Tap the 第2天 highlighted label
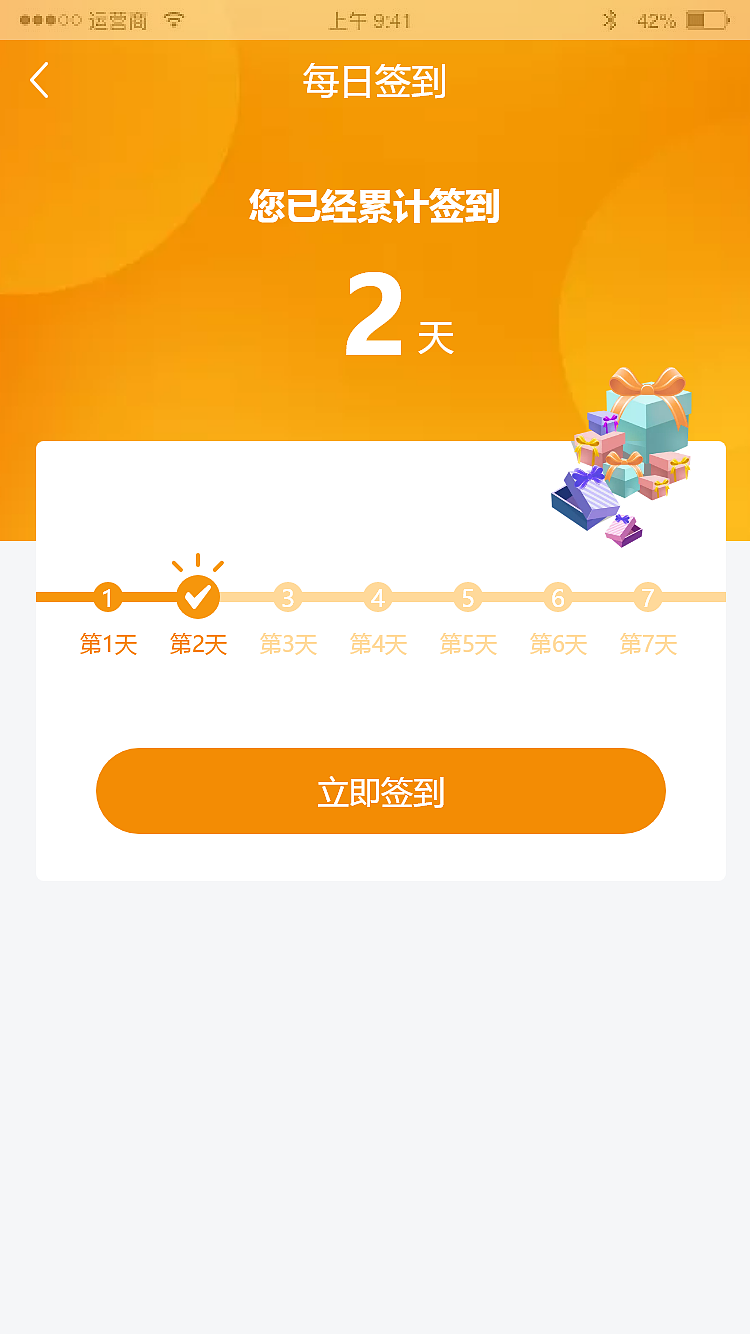 tap(197, 645)
